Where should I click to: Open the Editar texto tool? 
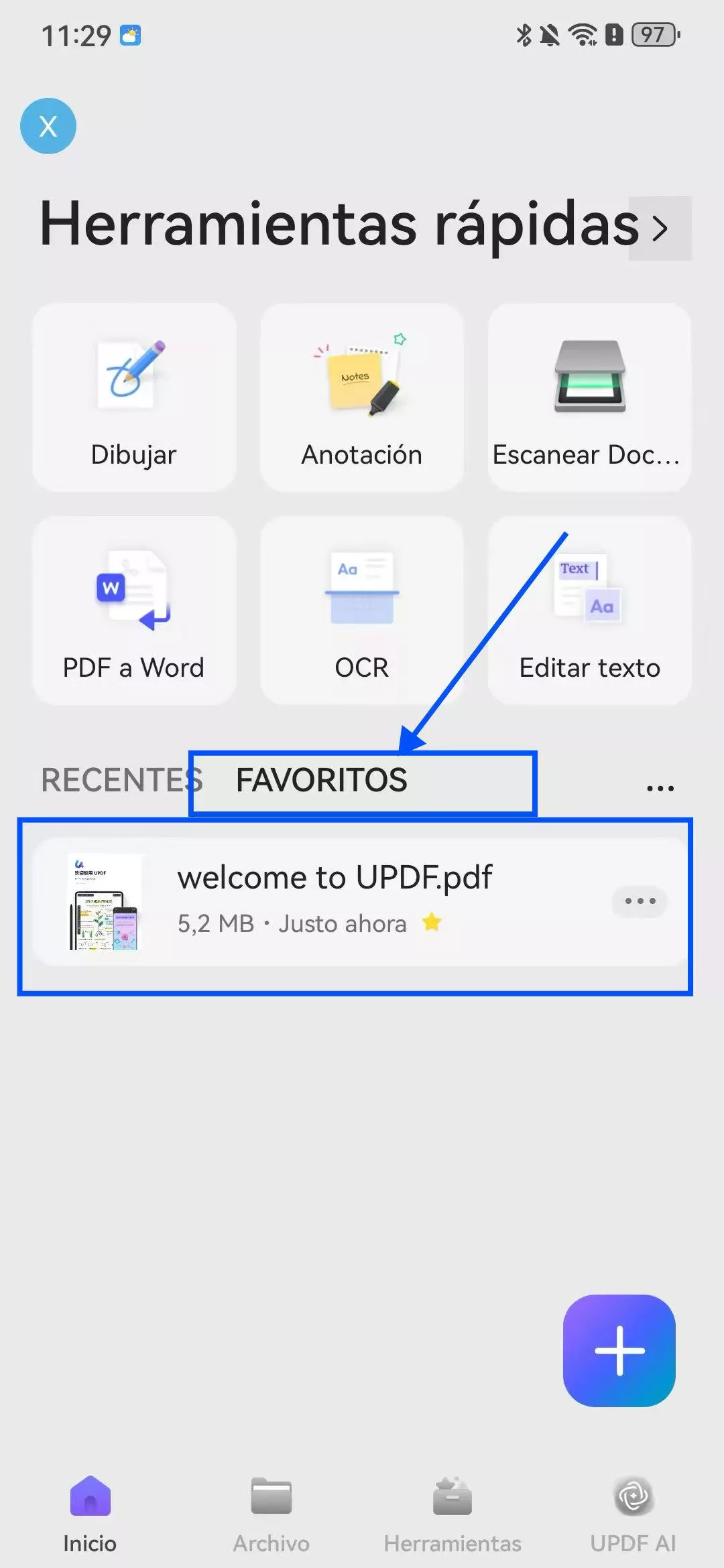589,610
